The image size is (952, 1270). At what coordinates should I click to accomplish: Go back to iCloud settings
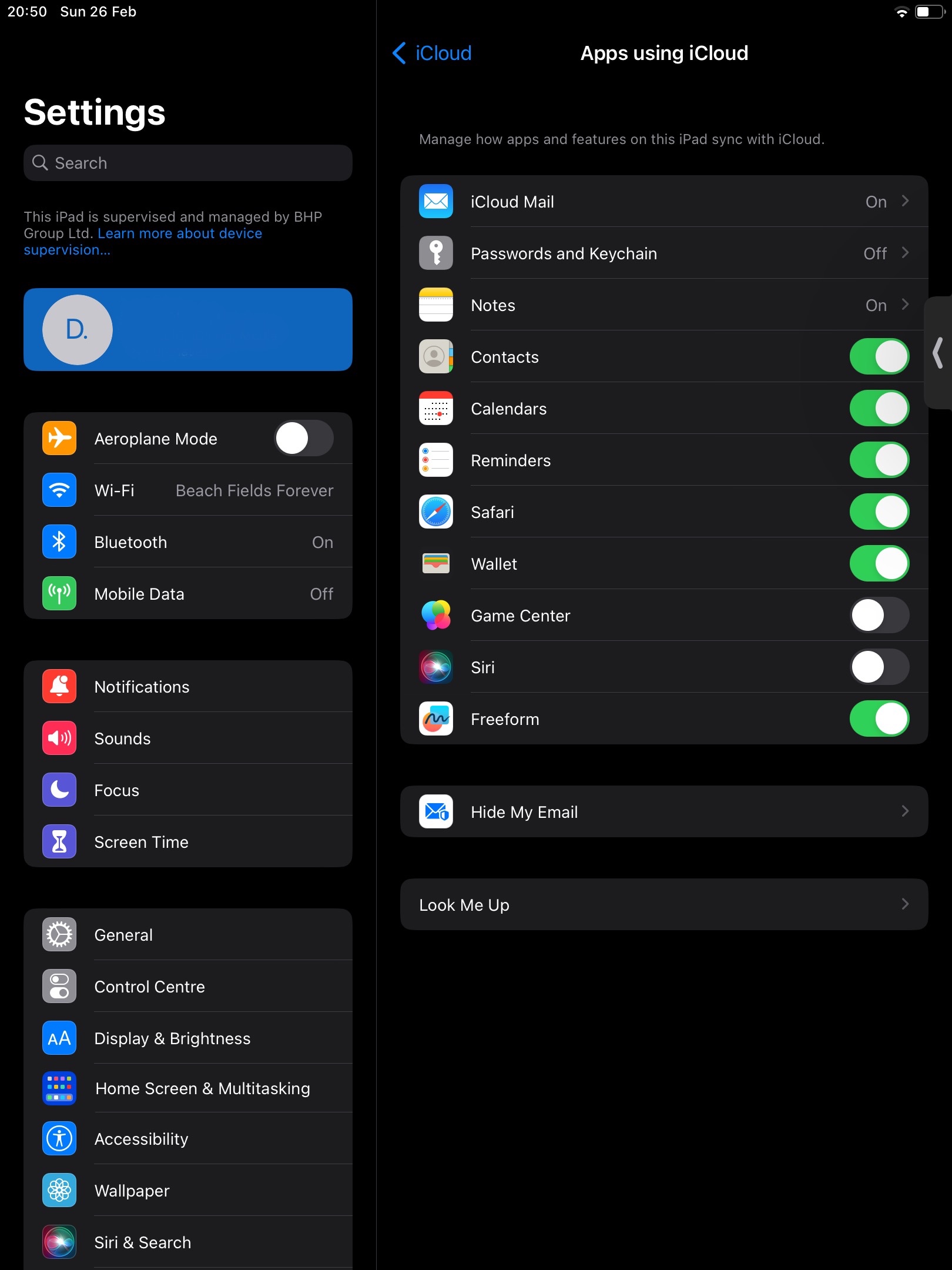tap(432, 53)
